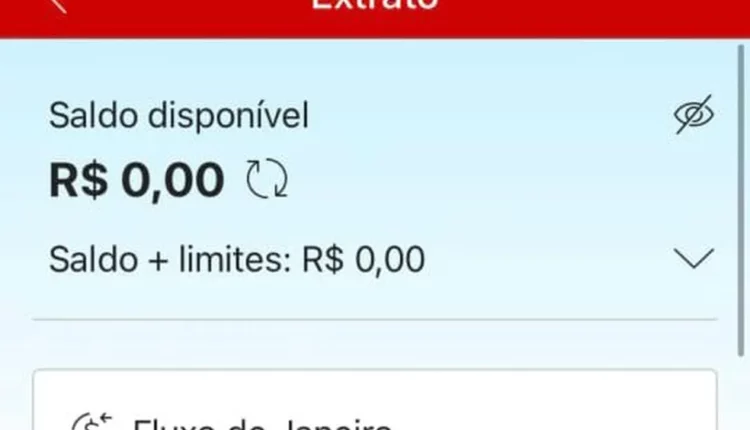750x430 pixels.
Task: Expand the Saldo + limites details
Action: tap(693, 260)
